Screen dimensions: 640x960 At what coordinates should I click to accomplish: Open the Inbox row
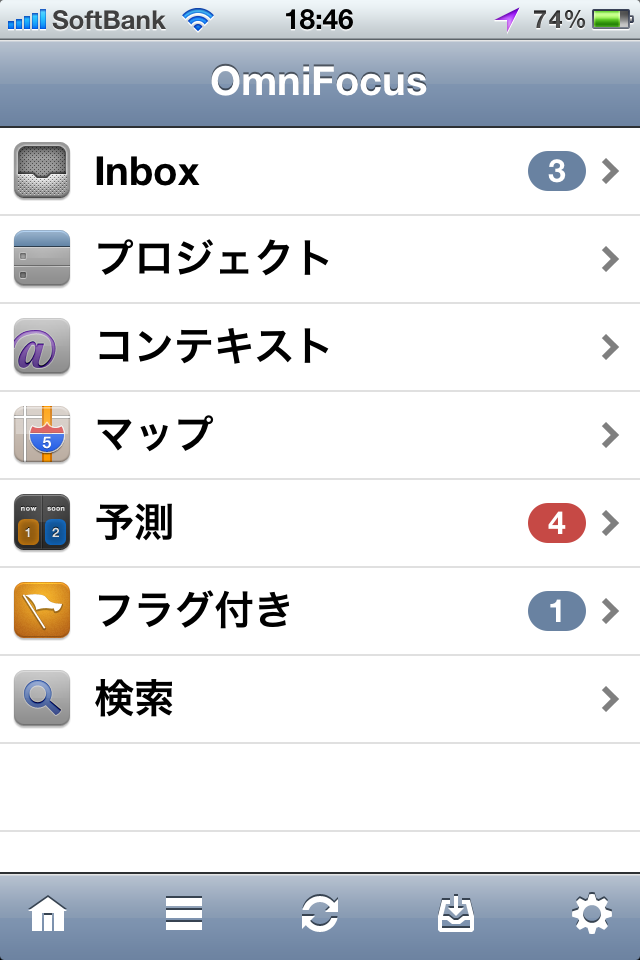pos(320,172)
